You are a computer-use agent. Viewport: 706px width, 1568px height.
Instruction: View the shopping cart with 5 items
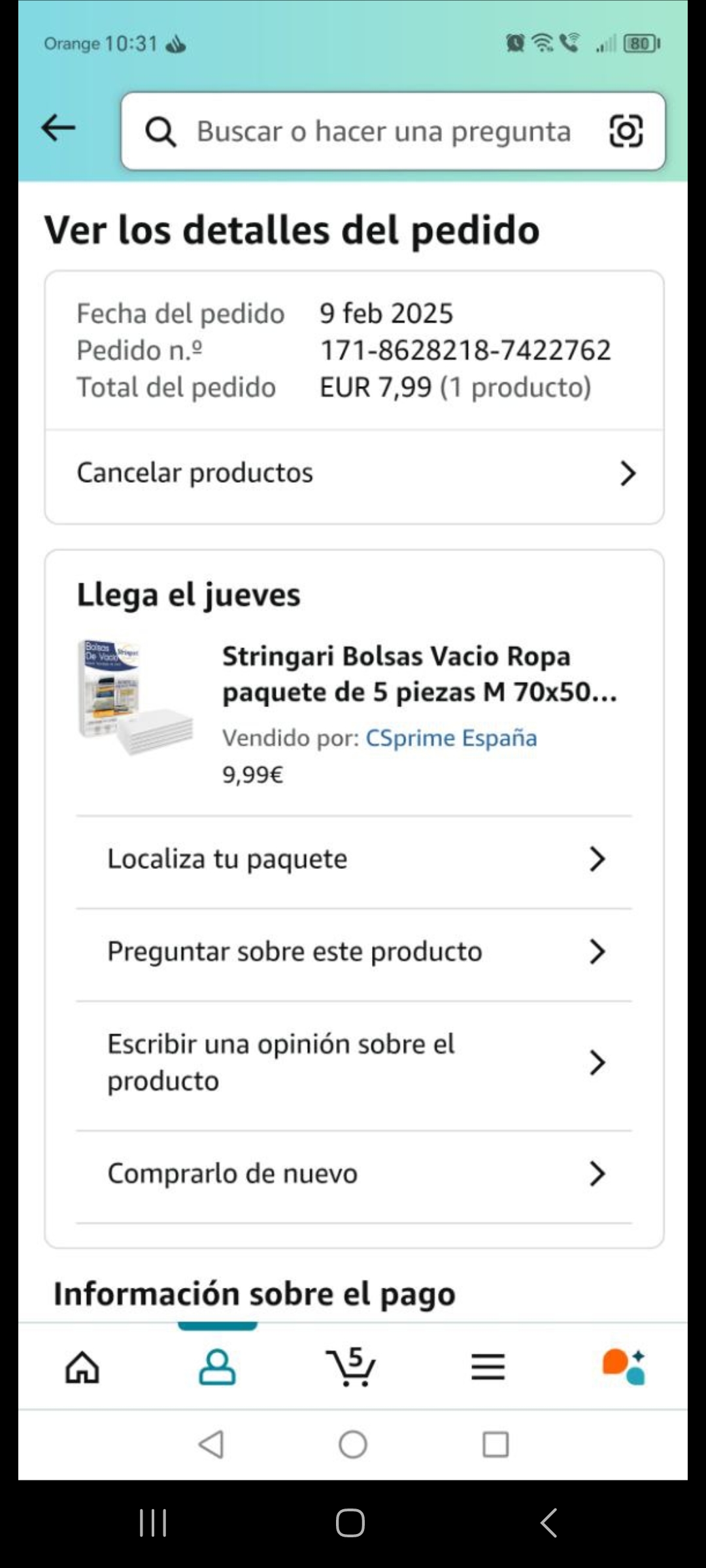coord(351,1367)
